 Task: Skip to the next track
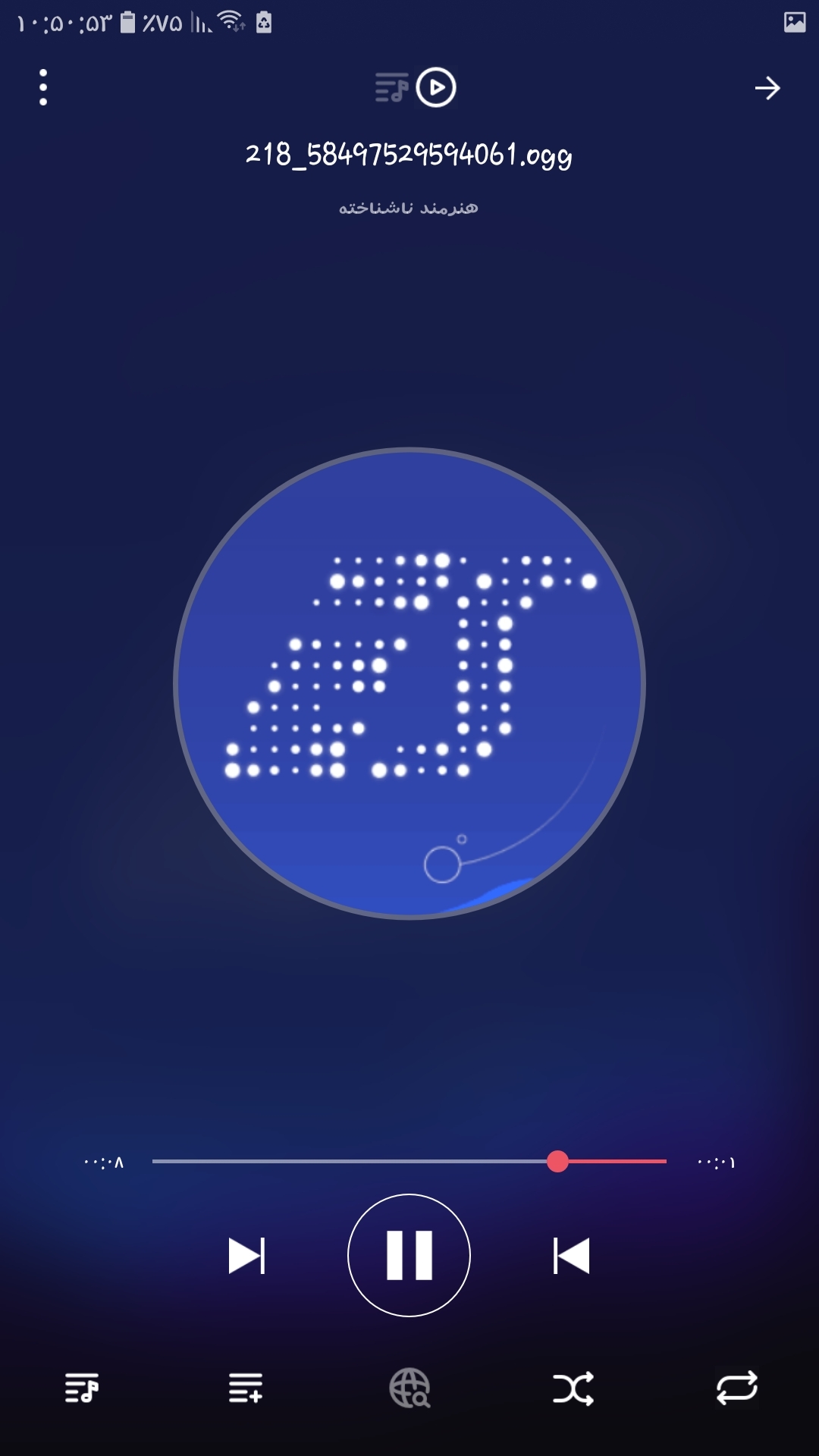[x=247, y=1256]
